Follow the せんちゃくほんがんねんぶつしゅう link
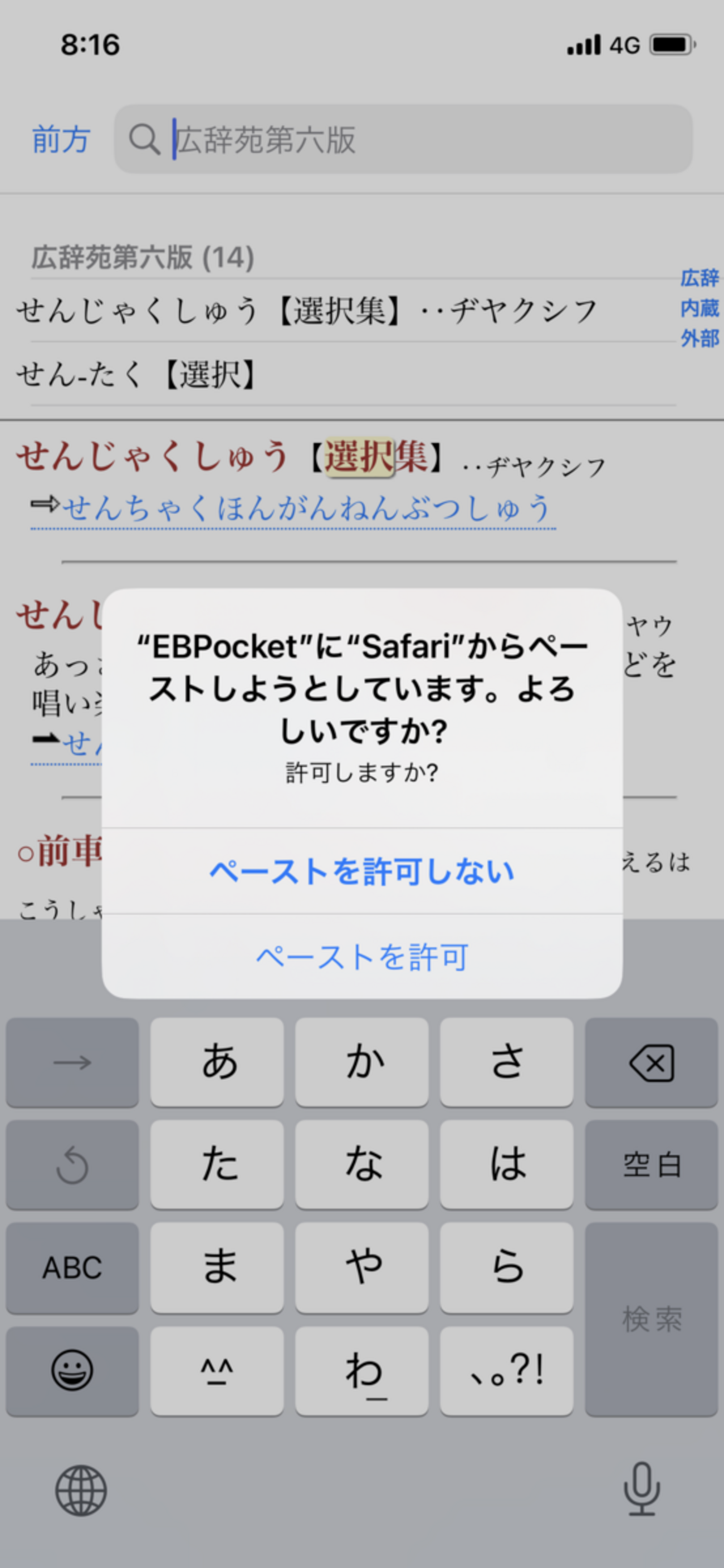Viewport: 724px width, 1568px height. click(x=306, y=508)
